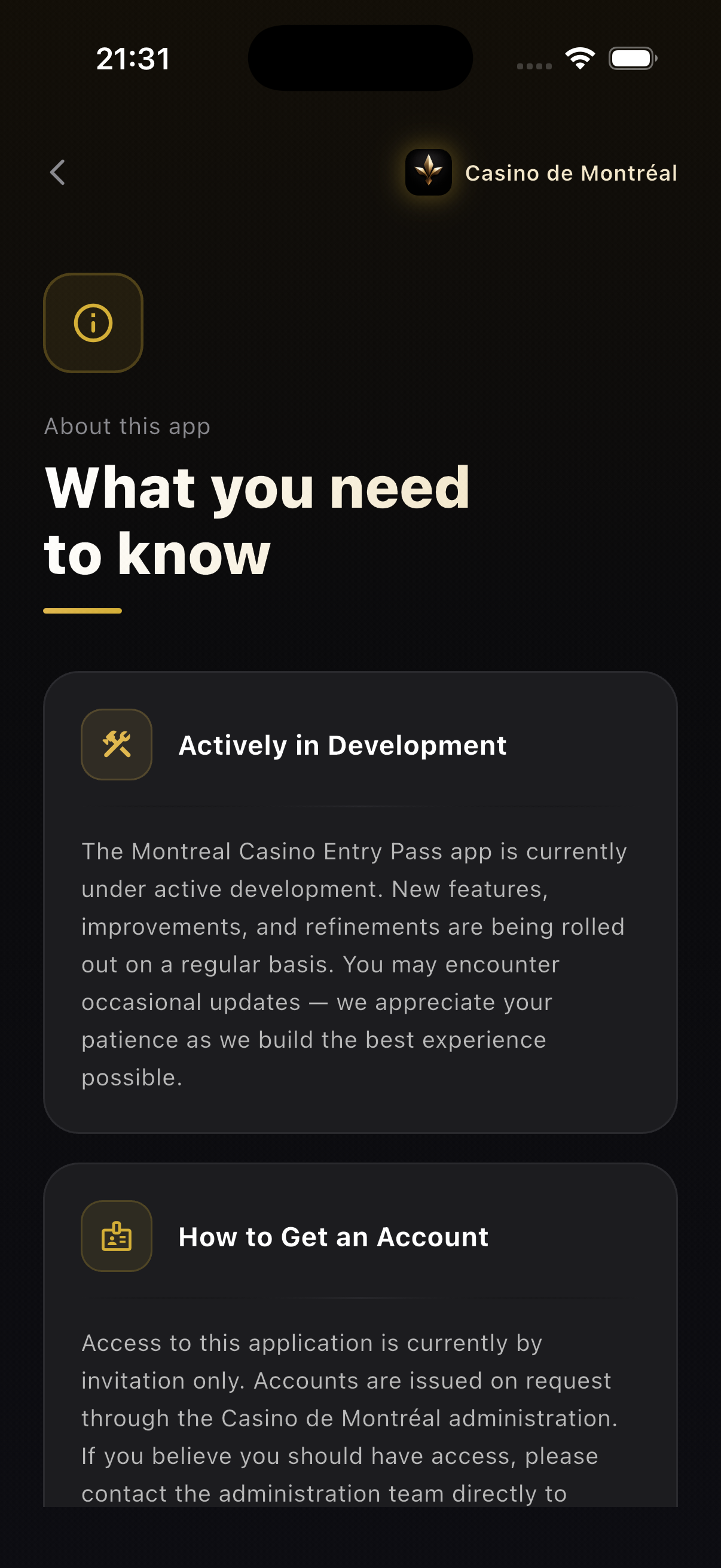The height and width of the screenshot is (1568, 721).
Task: Tap the Actively in Development heading
Action: coord(343,744)
